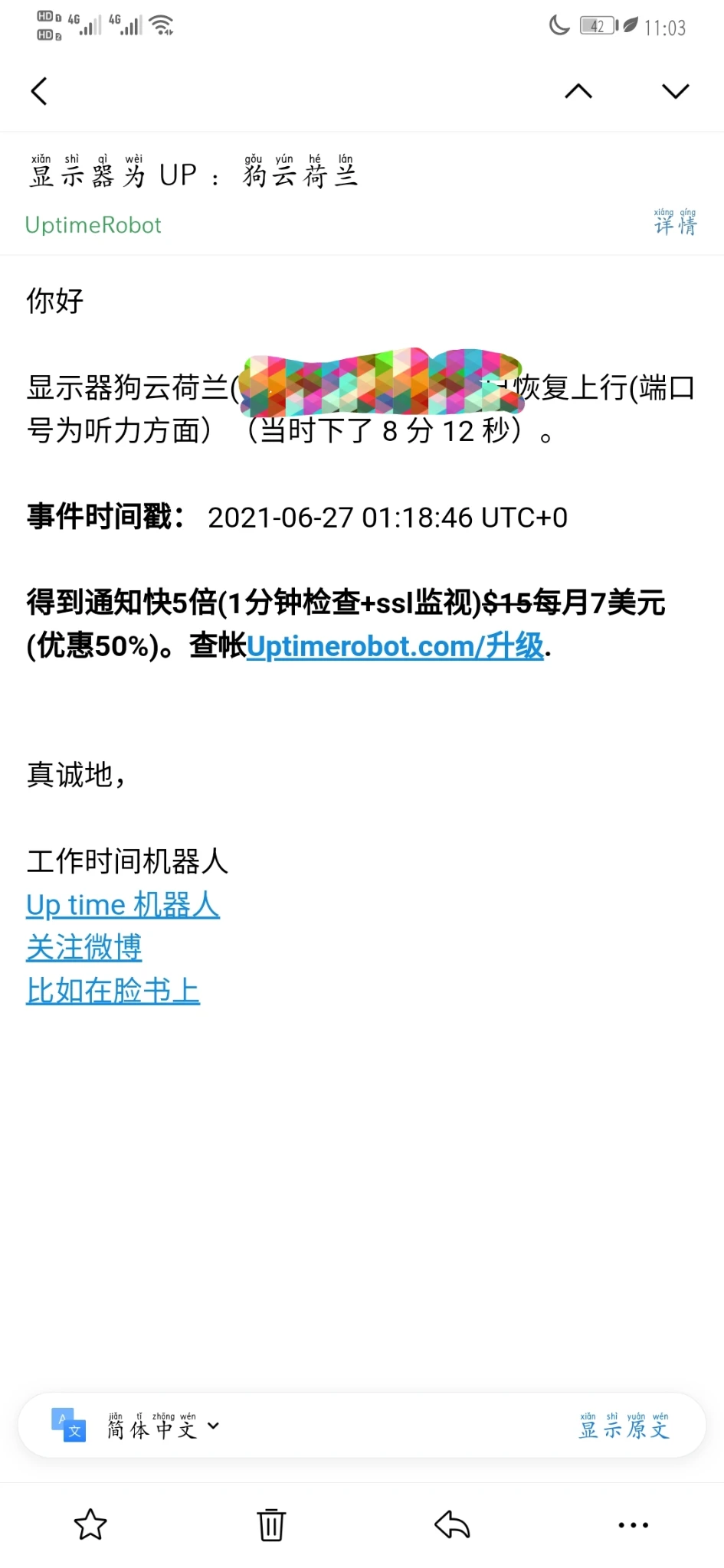Star this email
Image resolution: width=724 pixels, height=1568 pixels.
(x=90, y=1524)
